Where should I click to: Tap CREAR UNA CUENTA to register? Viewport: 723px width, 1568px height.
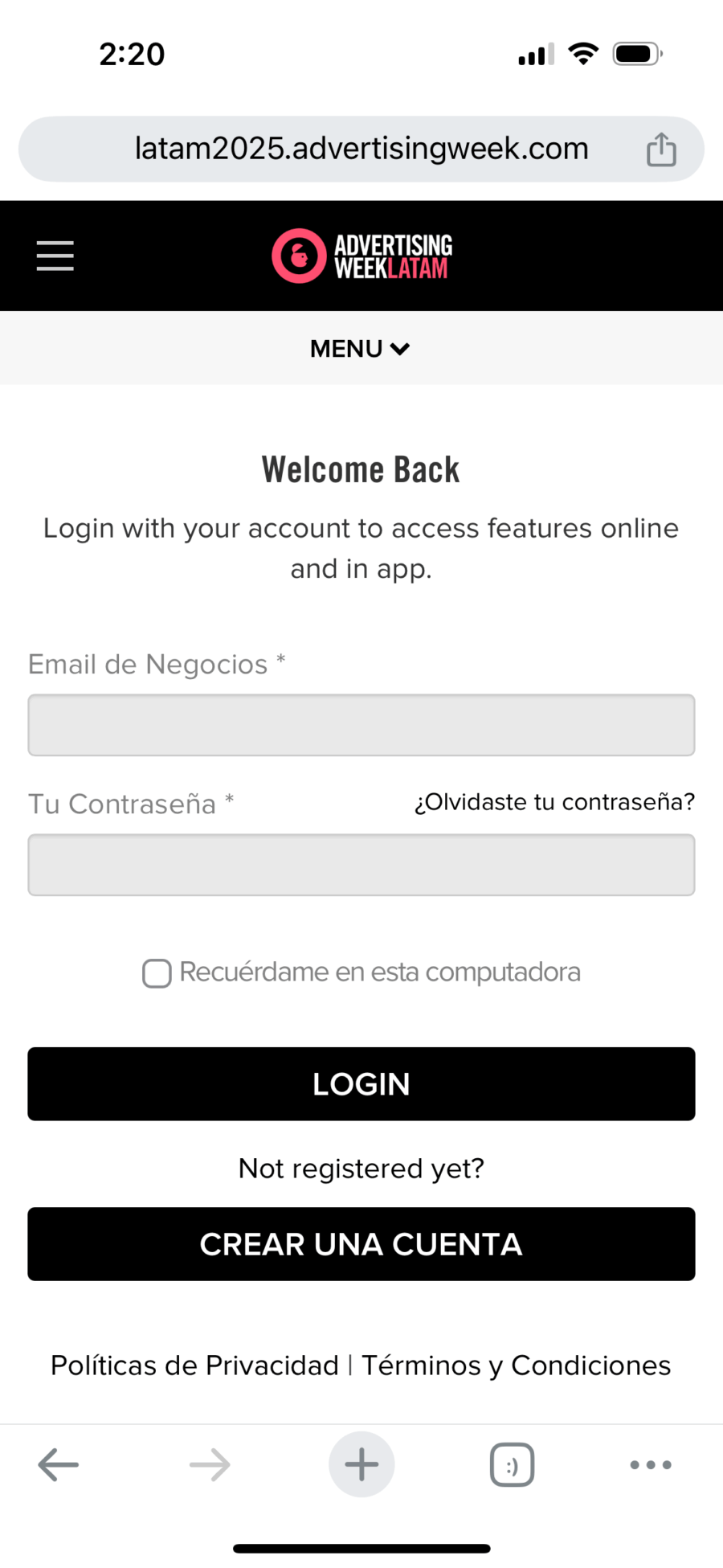tap(361, 1243)
